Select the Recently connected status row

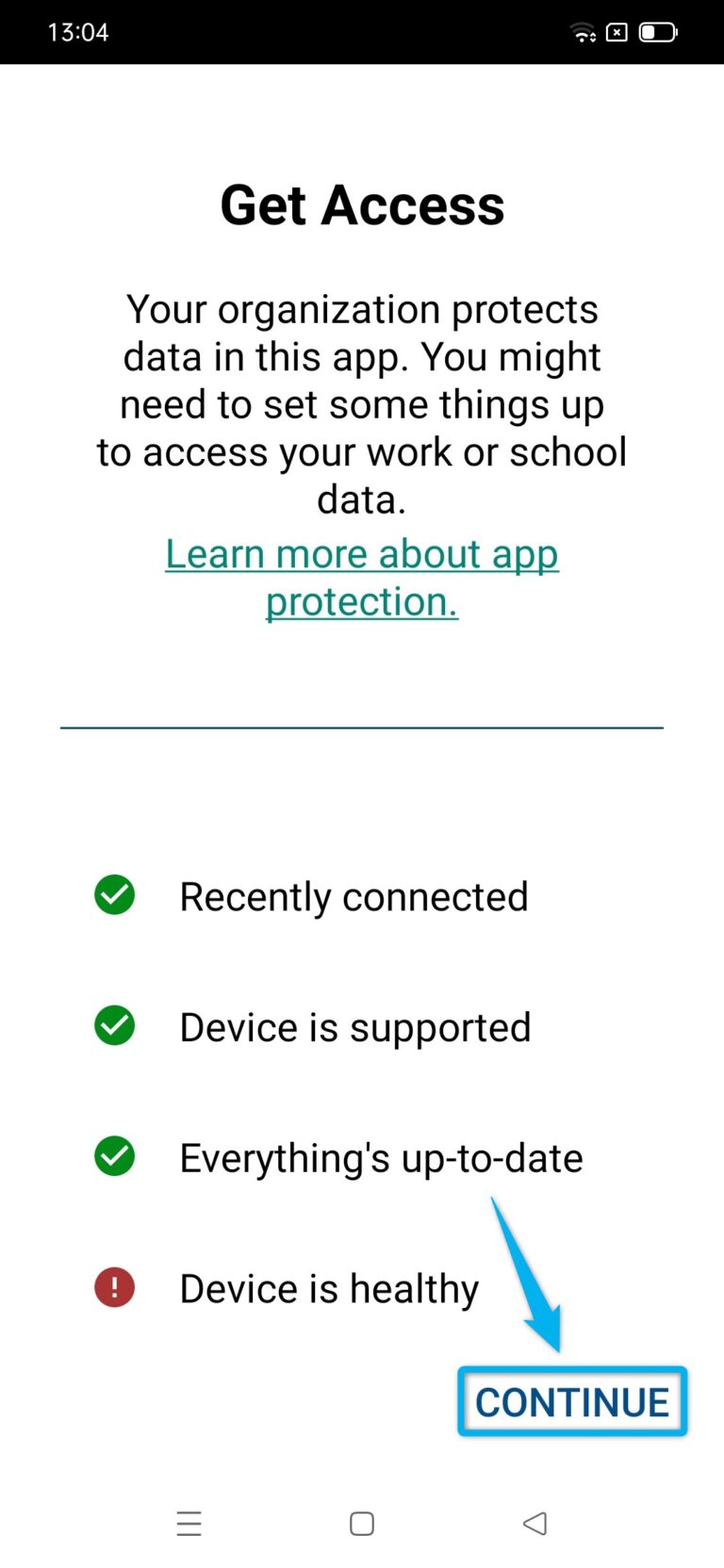(x=354, y=895)
